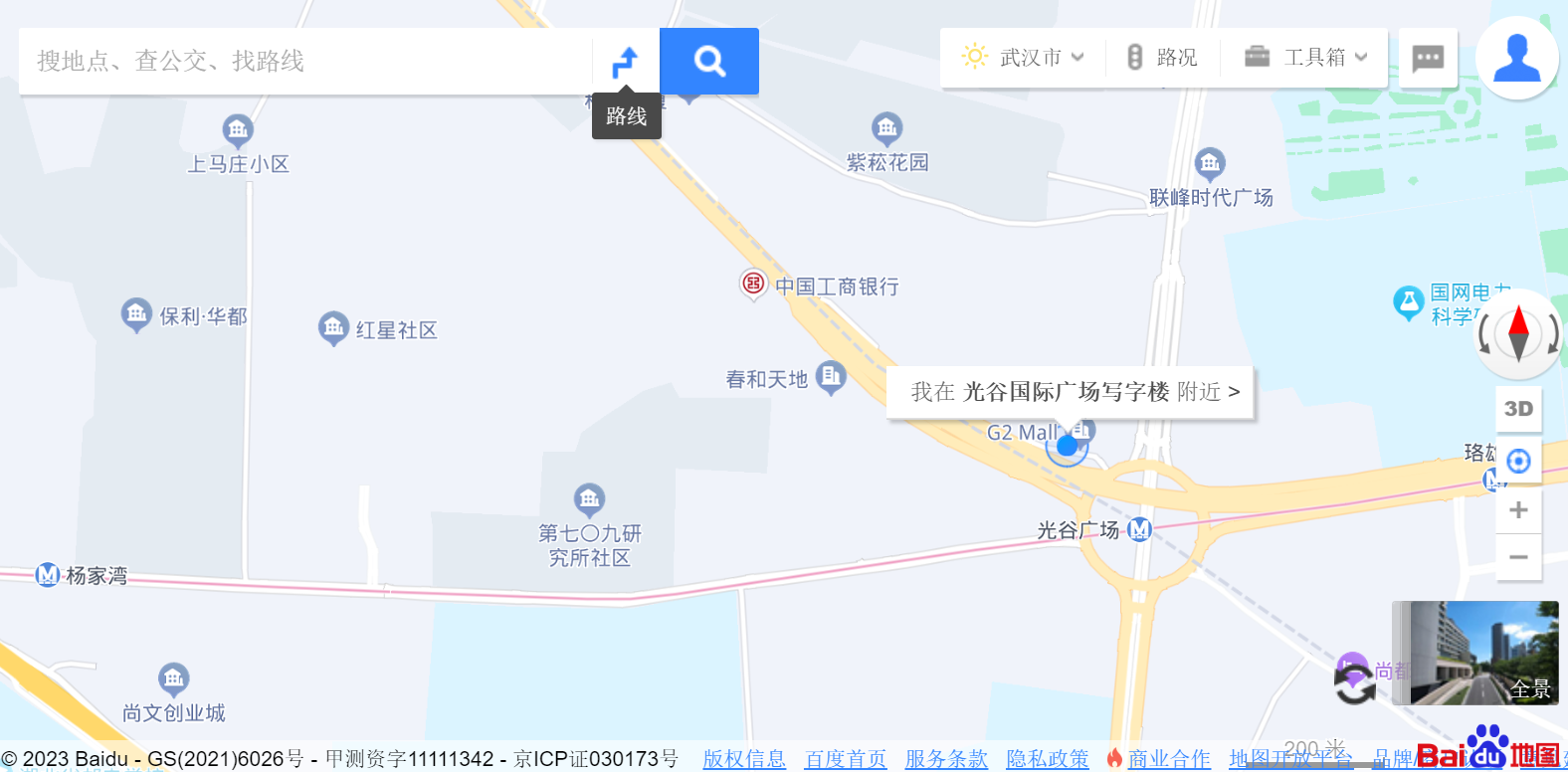Image resolution: width=1568 pixels, height=772 pixels.
Task: Open the feedback message icon
Action: pos(1428,59)
